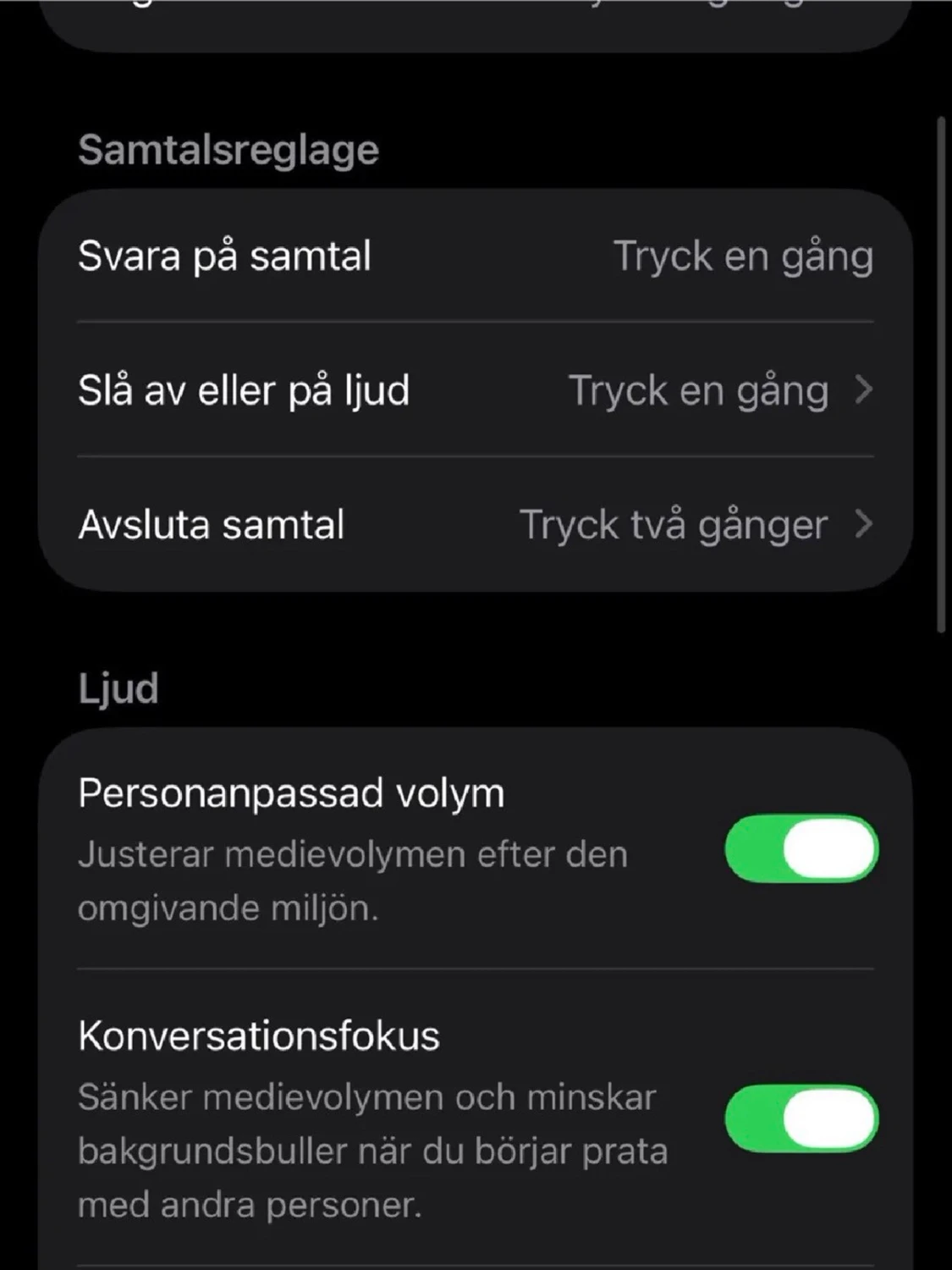The width and height of the screenshot is (952, 1270).
Task: Open the Tryck en gång option for answering calls
Action: tap(742, 256)
